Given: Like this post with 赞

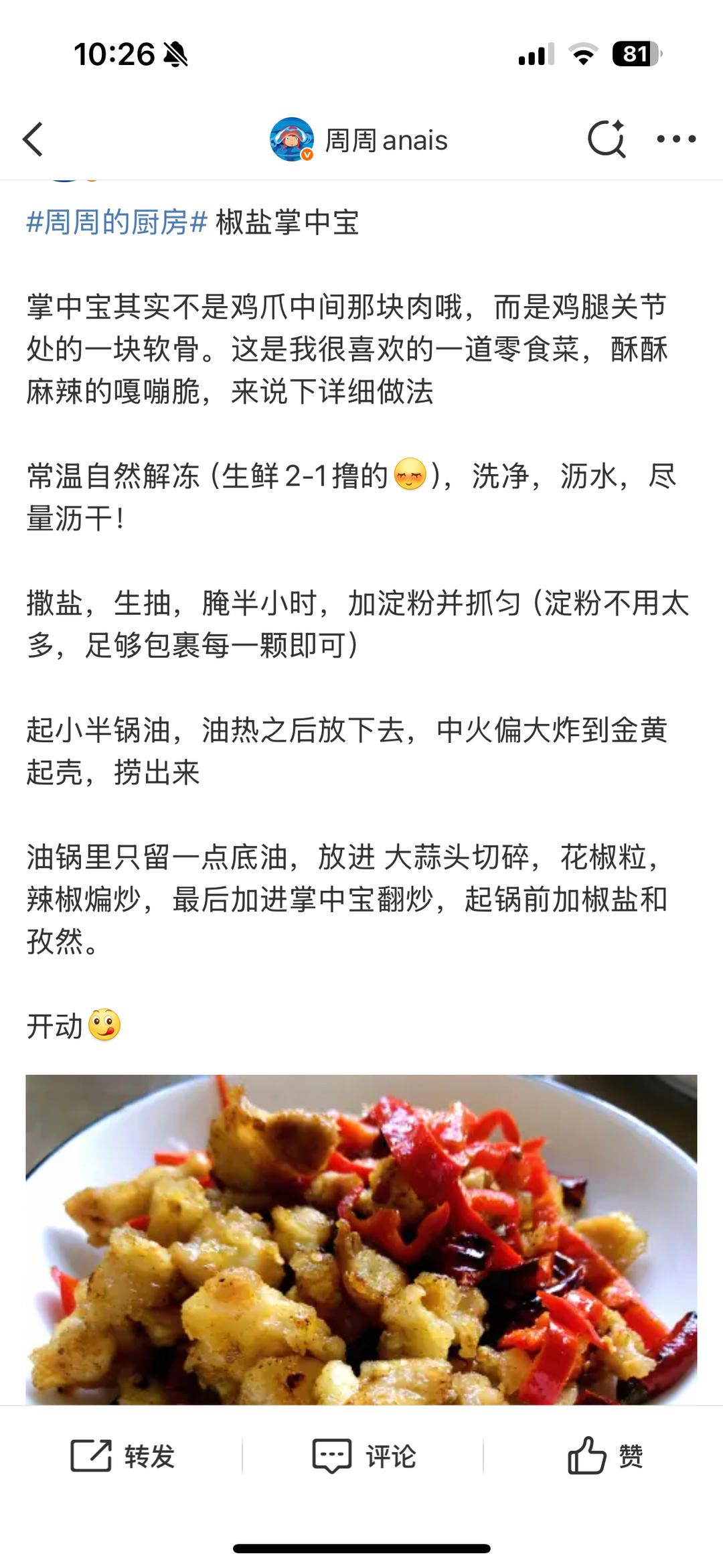Looking at the screenshot, I should pos(605,1456).
